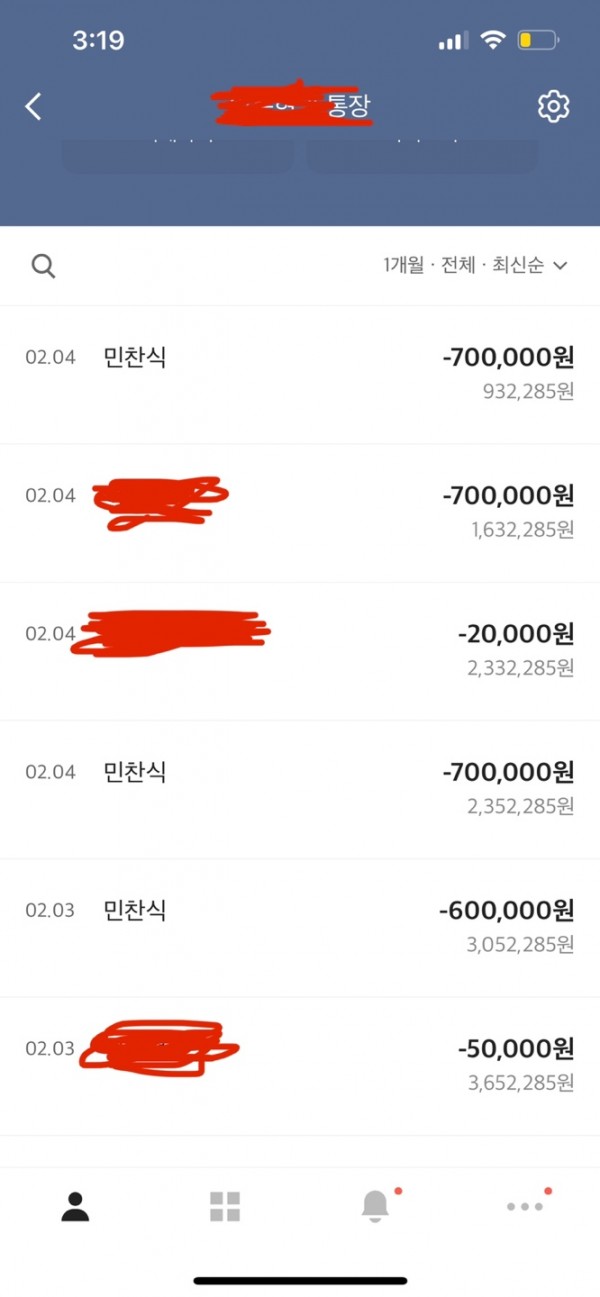Viewport: 600px width, 1297px height.
Task: Open the -50,000원 transaction from 02.03
Action: click(x=300, y=1065)
